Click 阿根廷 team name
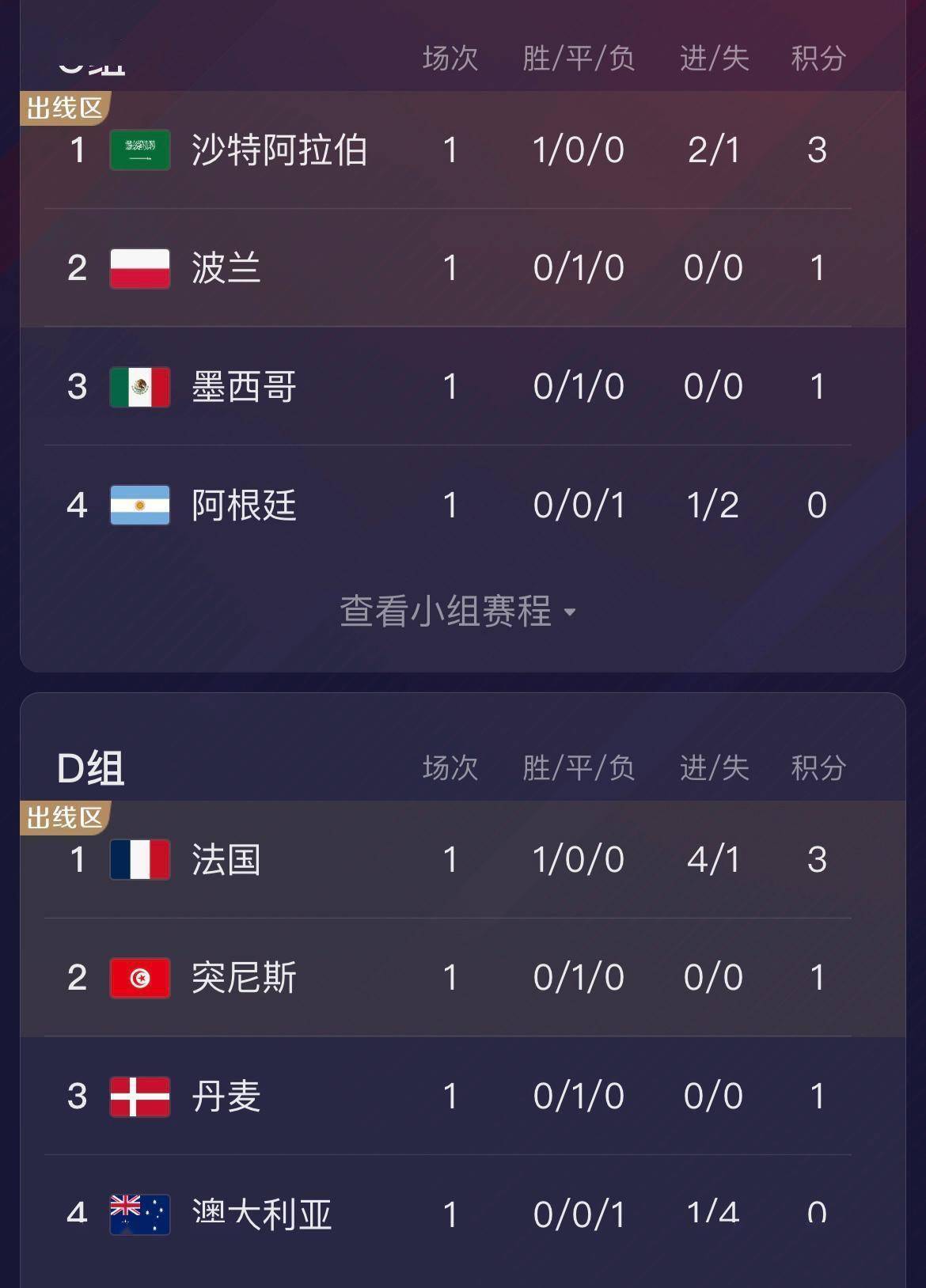Image resolution: width=926 pixels, height=1288 pixels. (245, 506)
